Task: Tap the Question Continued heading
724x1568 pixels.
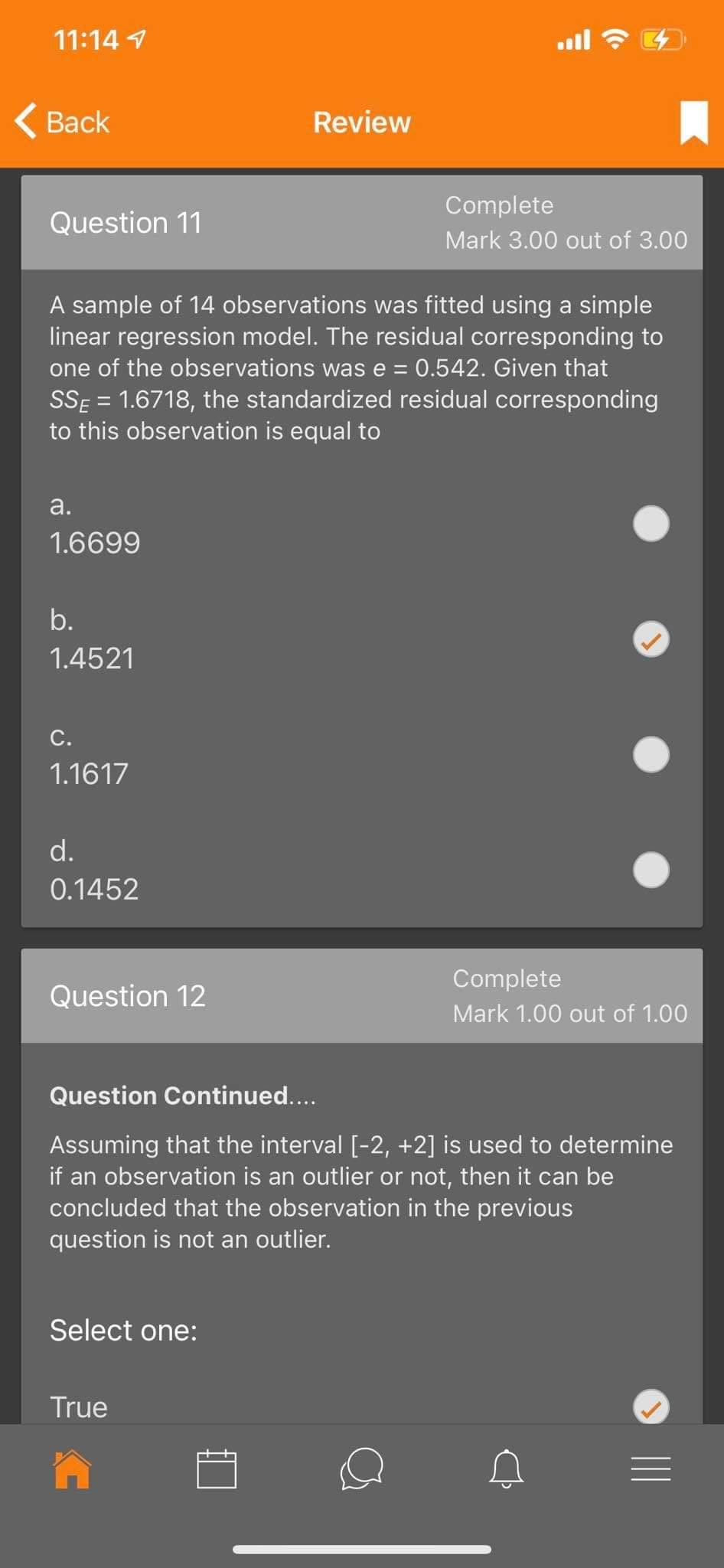Action: click(182, 1095)
